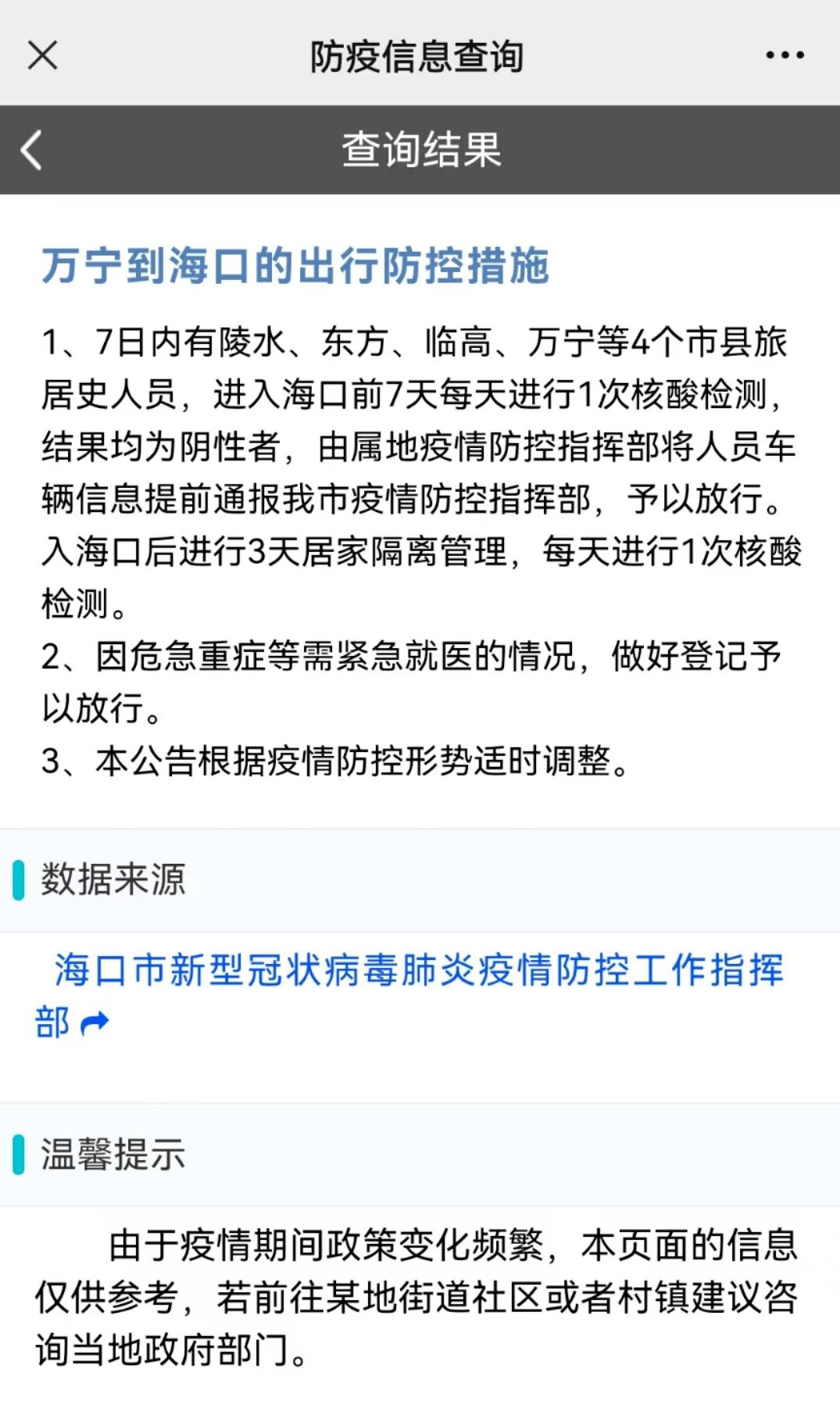This screenshot has height=1412, width=840.
Task: Close the 防疫信息查询 mini program page
Action: 42,56
